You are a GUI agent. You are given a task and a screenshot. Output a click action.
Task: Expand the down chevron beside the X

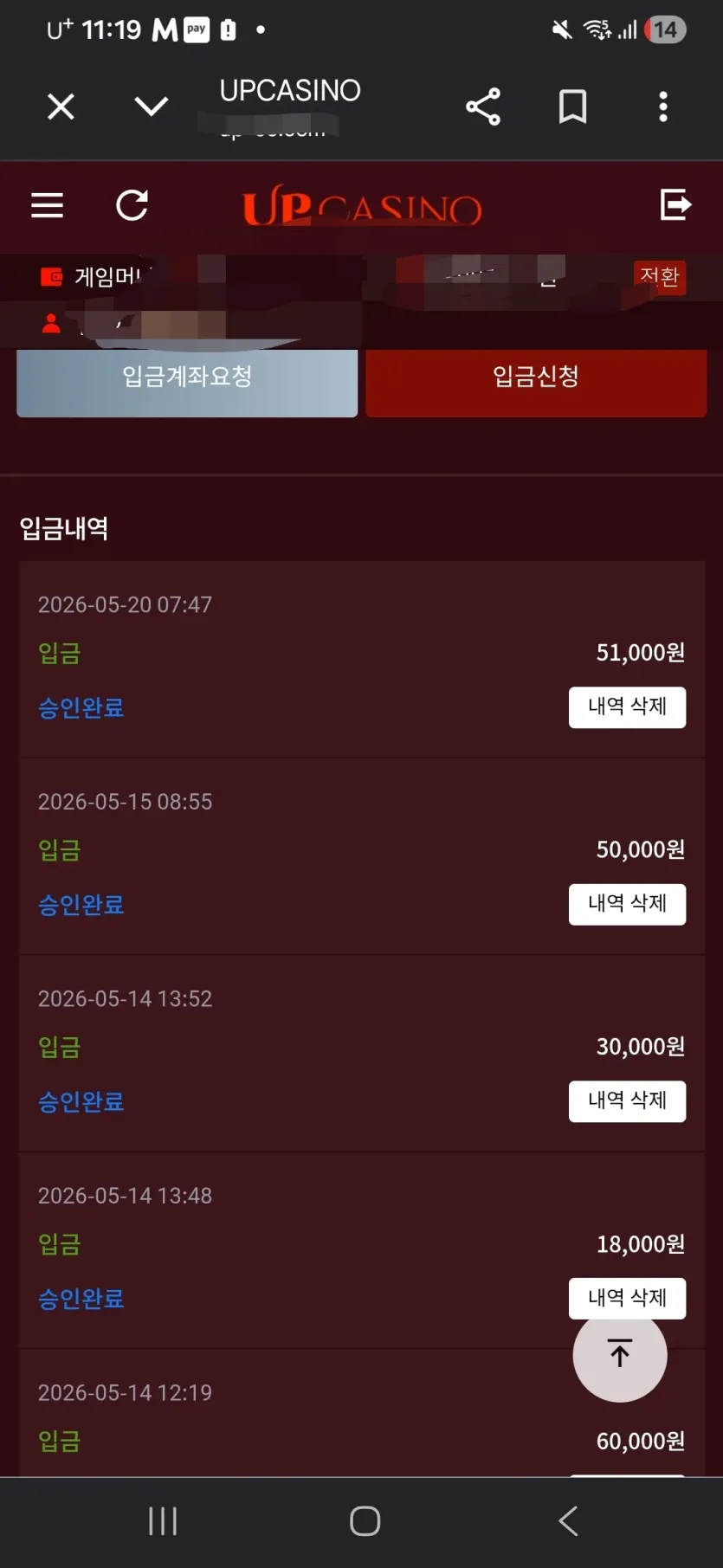[152, 106]
